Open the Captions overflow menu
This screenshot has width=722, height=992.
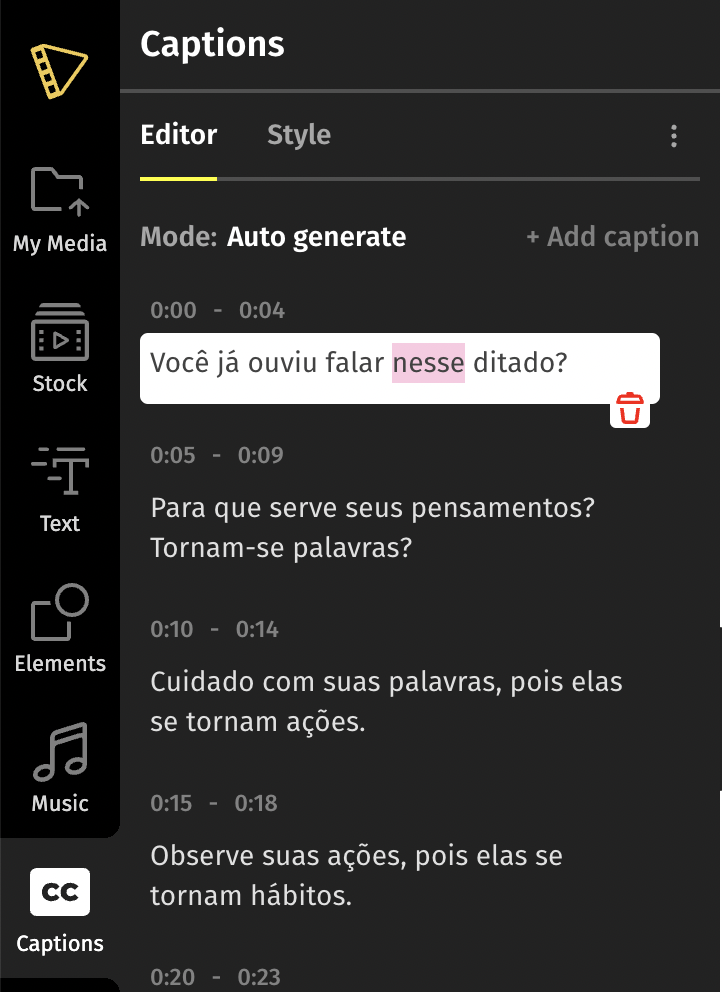[x=674, y=136]
